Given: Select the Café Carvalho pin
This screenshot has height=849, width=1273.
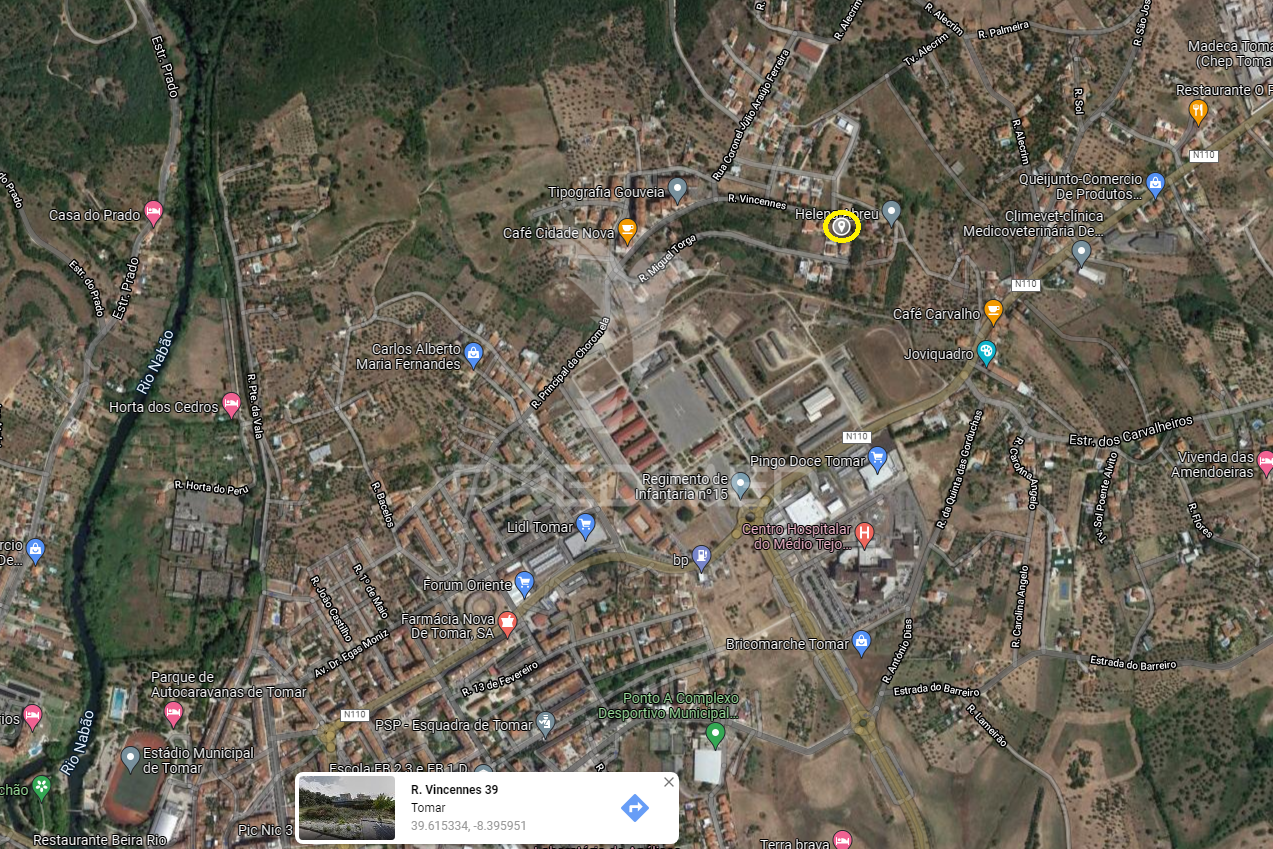Looking at the screenshot, I should (x=993, y=311).
